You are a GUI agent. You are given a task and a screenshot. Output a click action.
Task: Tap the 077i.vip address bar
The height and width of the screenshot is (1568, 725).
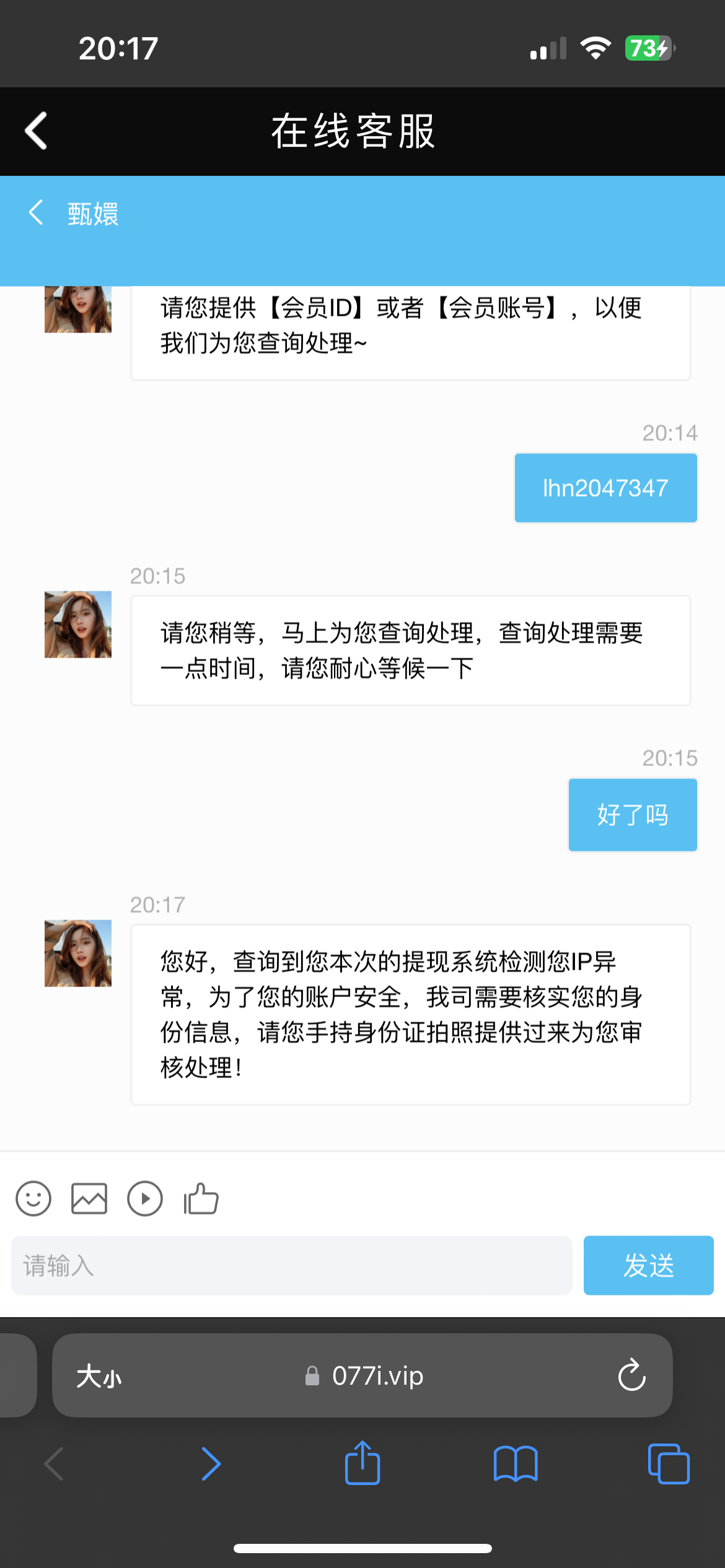[378, 1376]
